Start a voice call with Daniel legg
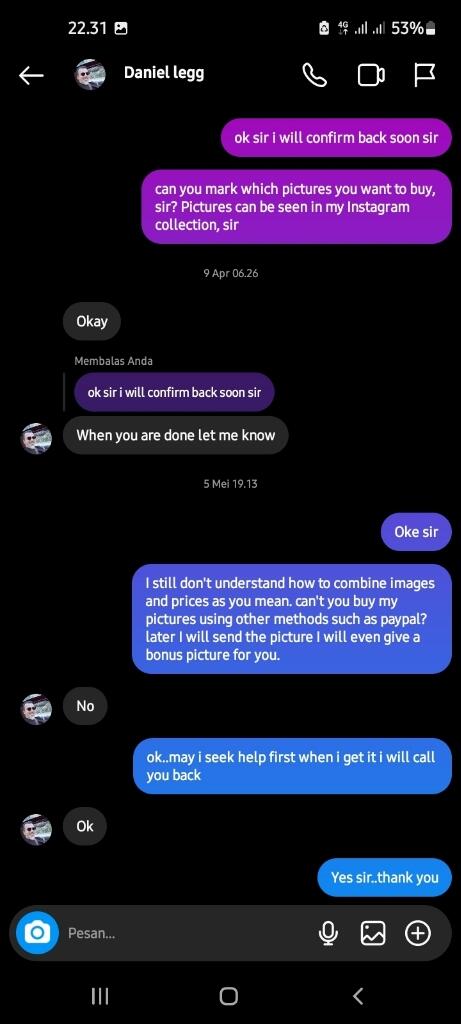The image size is (461, 1024). pyautogui.click(x=315, y=75)
